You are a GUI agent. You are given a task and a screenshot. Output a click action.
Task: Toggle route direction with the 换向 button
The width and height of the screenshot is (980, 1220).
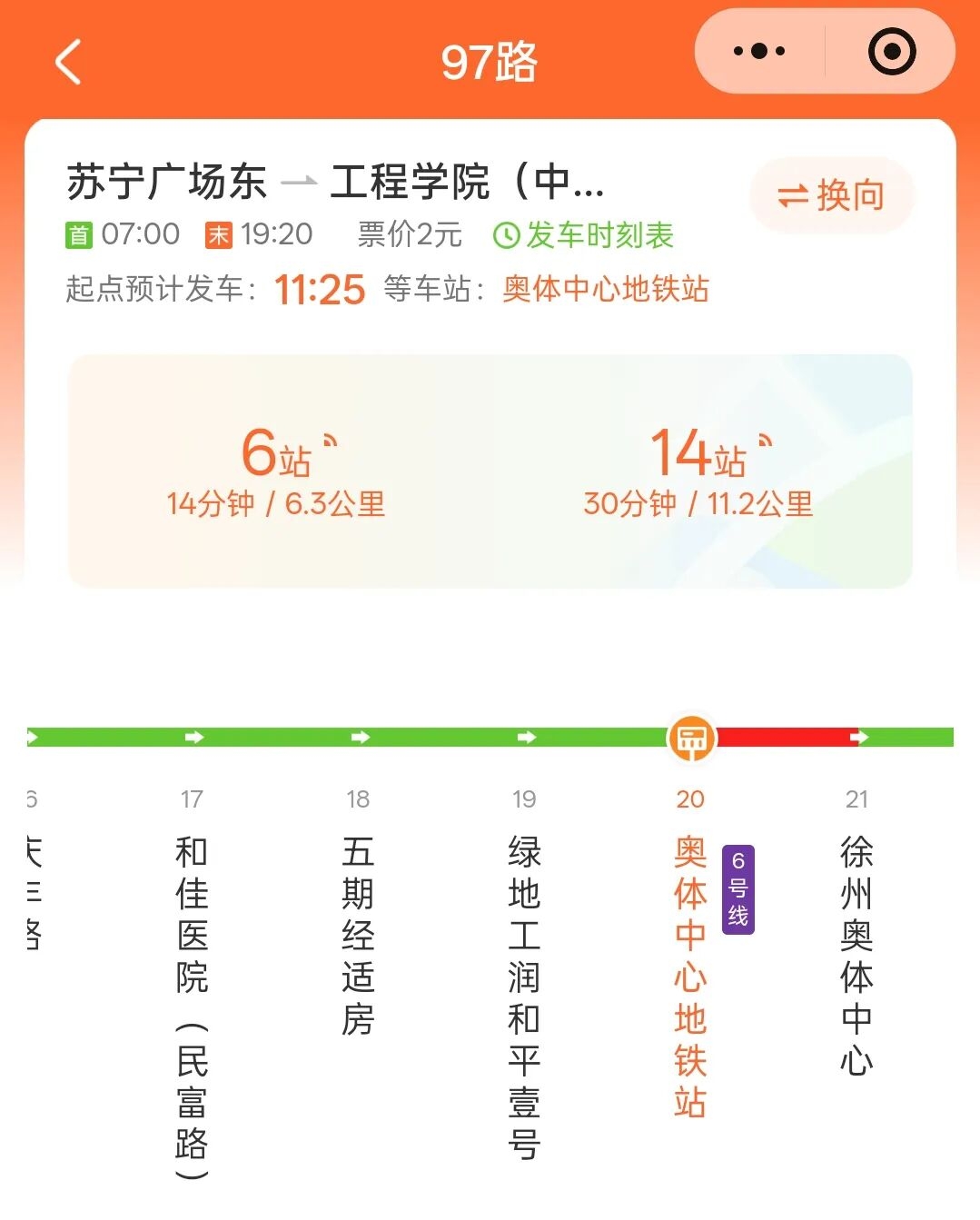coord(831,194)
